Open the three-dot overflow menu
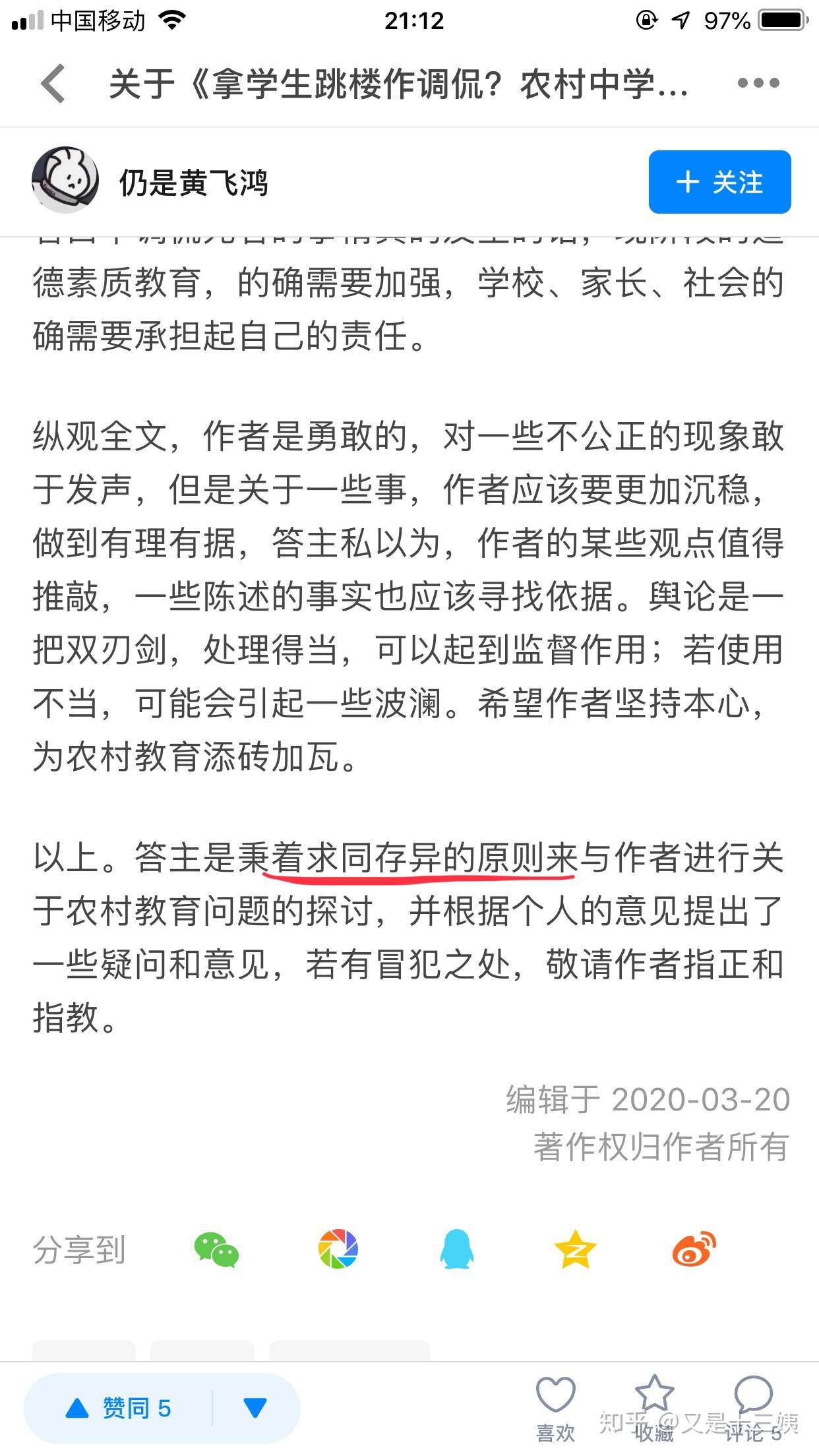This screenshot has width=819, height=1456. [x=758, y=83]
